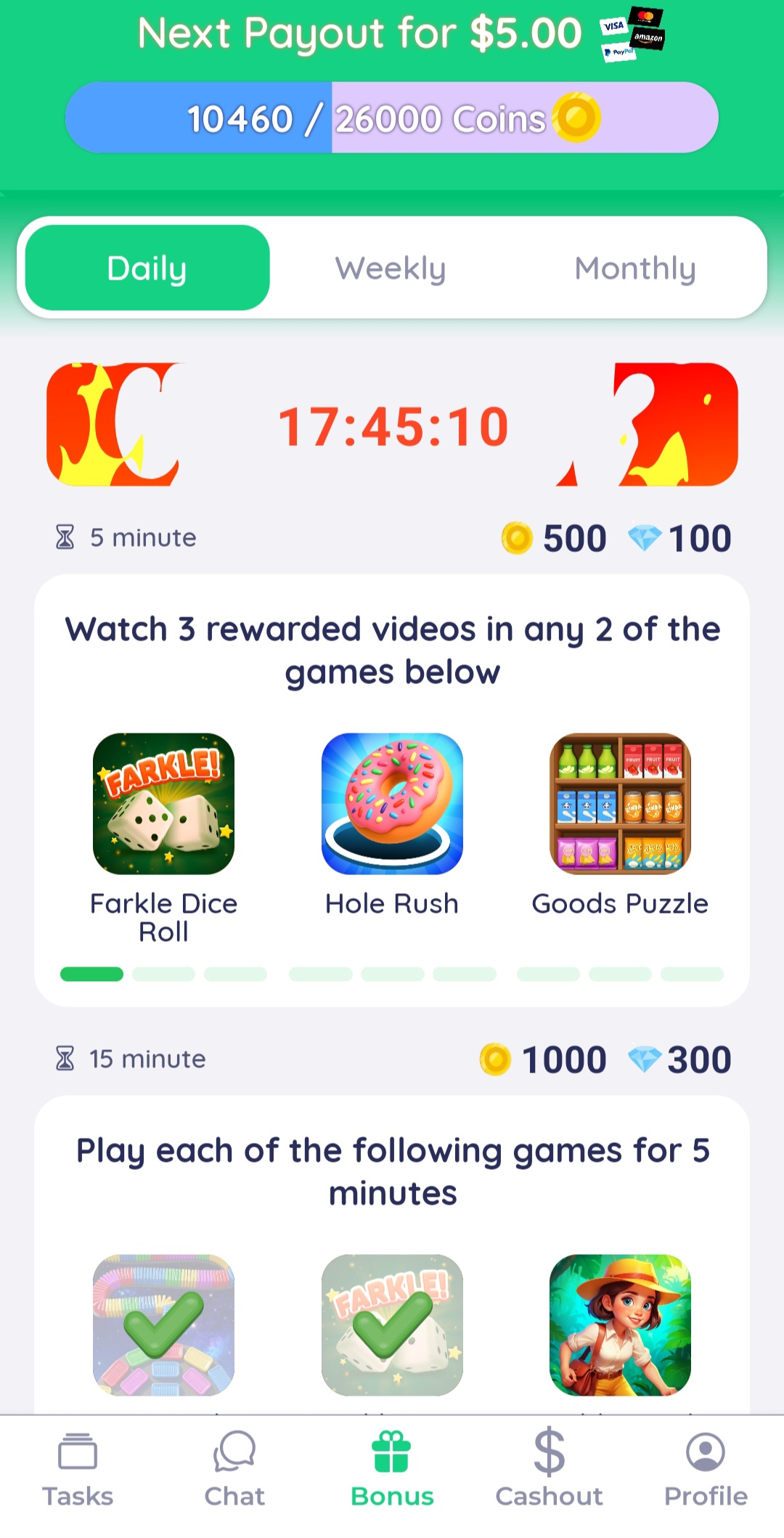The image size is (784, 1538).
Task: Open the explorer girl adventure game
Action: tap(620, 1325)
